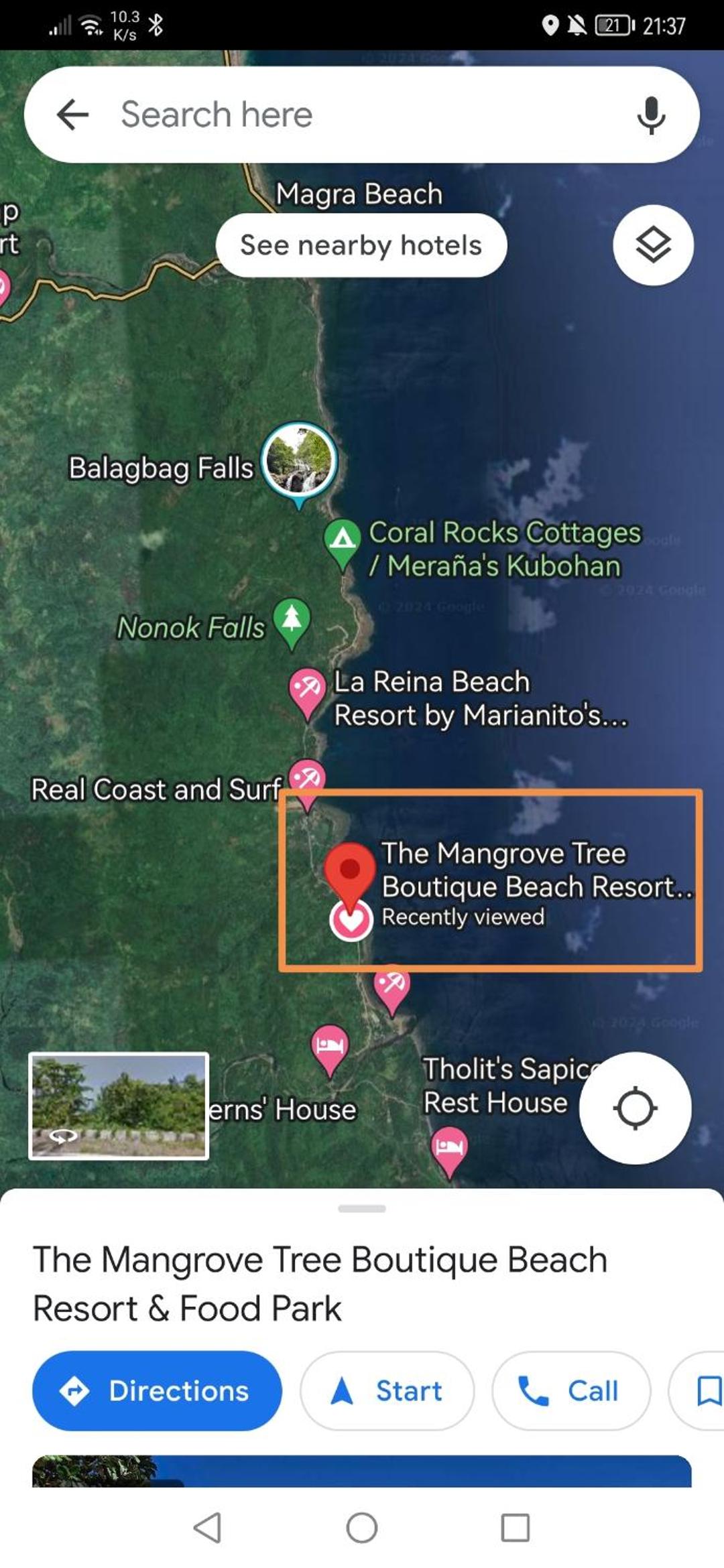The height and width of the screenshot is (1568, 724).
Task: Get Directions to the resort
Action: coord(157,1391)
